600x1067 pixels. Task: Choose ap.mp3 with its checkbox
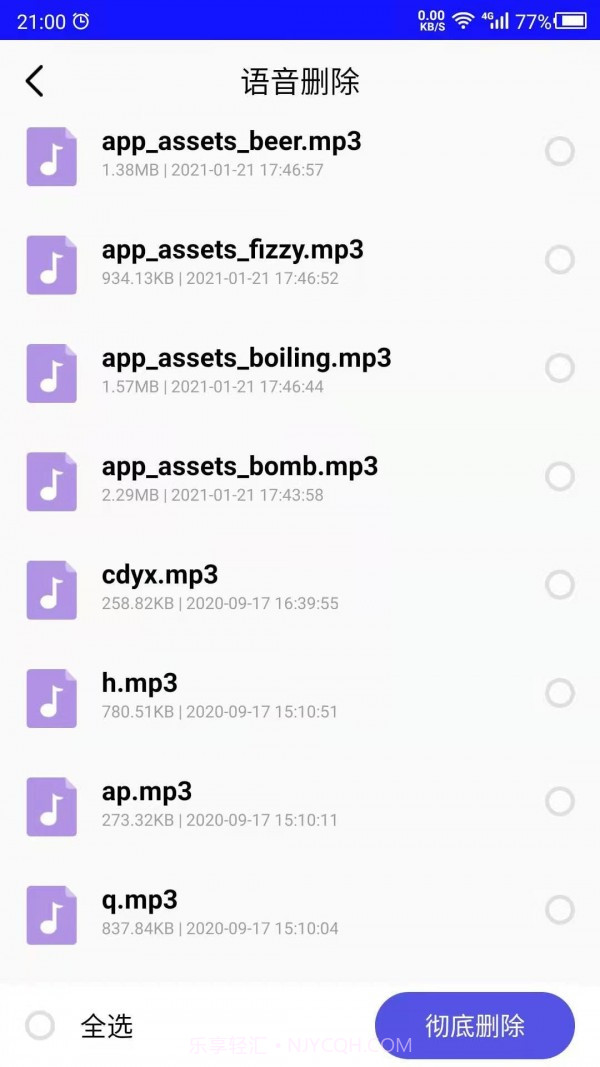tap(559, 801)
